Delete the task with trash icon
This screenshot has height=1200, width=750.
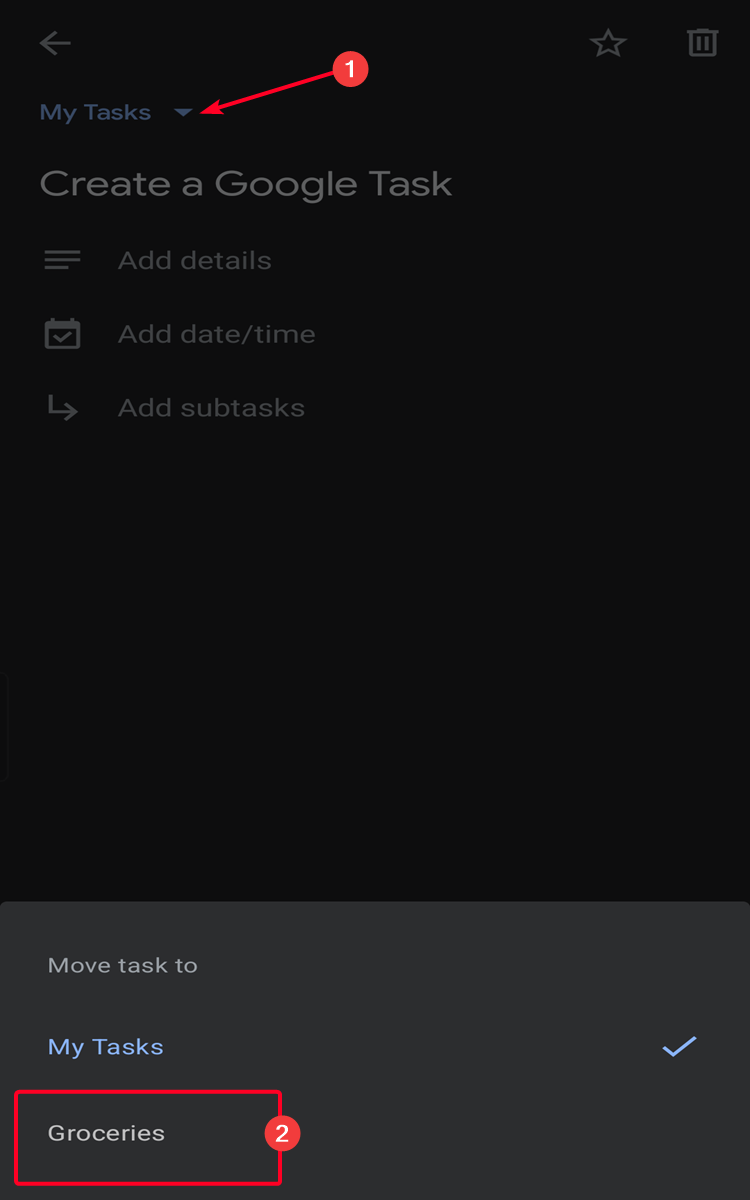point(702,43)
